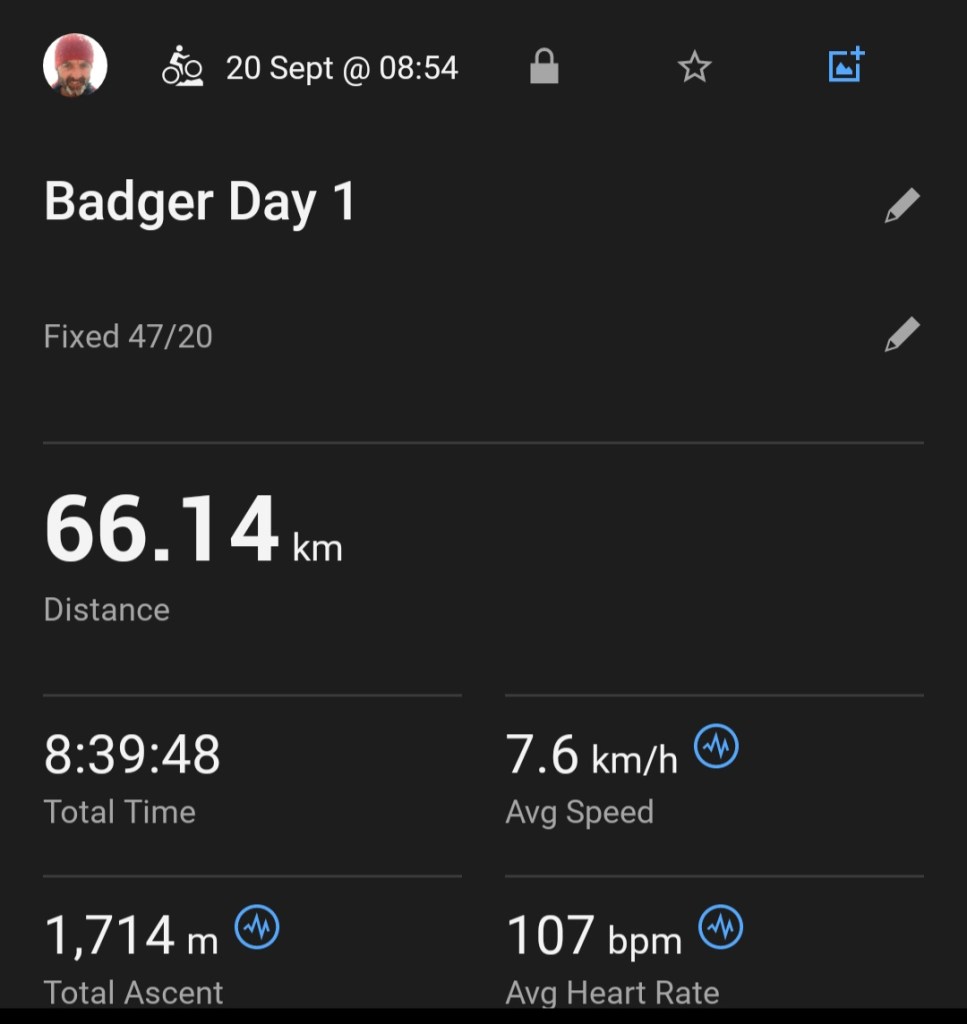Image resolution: width=967 pixels, height=1024 pixels.
Task: Edit the Badger Day 1 title
Action: pos(901,206)
